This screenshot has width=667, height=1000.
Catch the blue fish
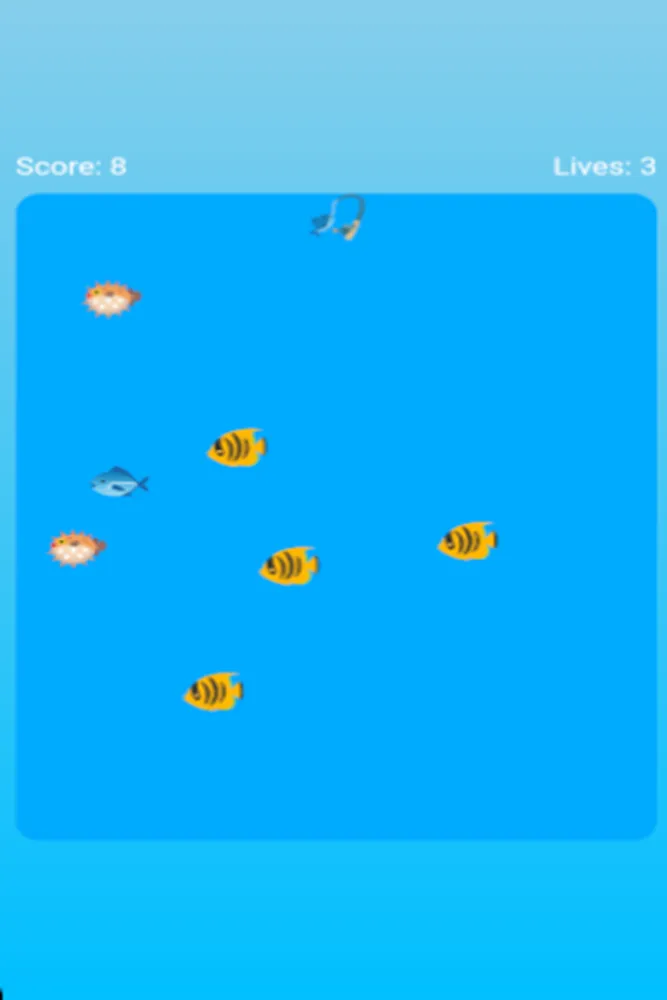(118, 483)
